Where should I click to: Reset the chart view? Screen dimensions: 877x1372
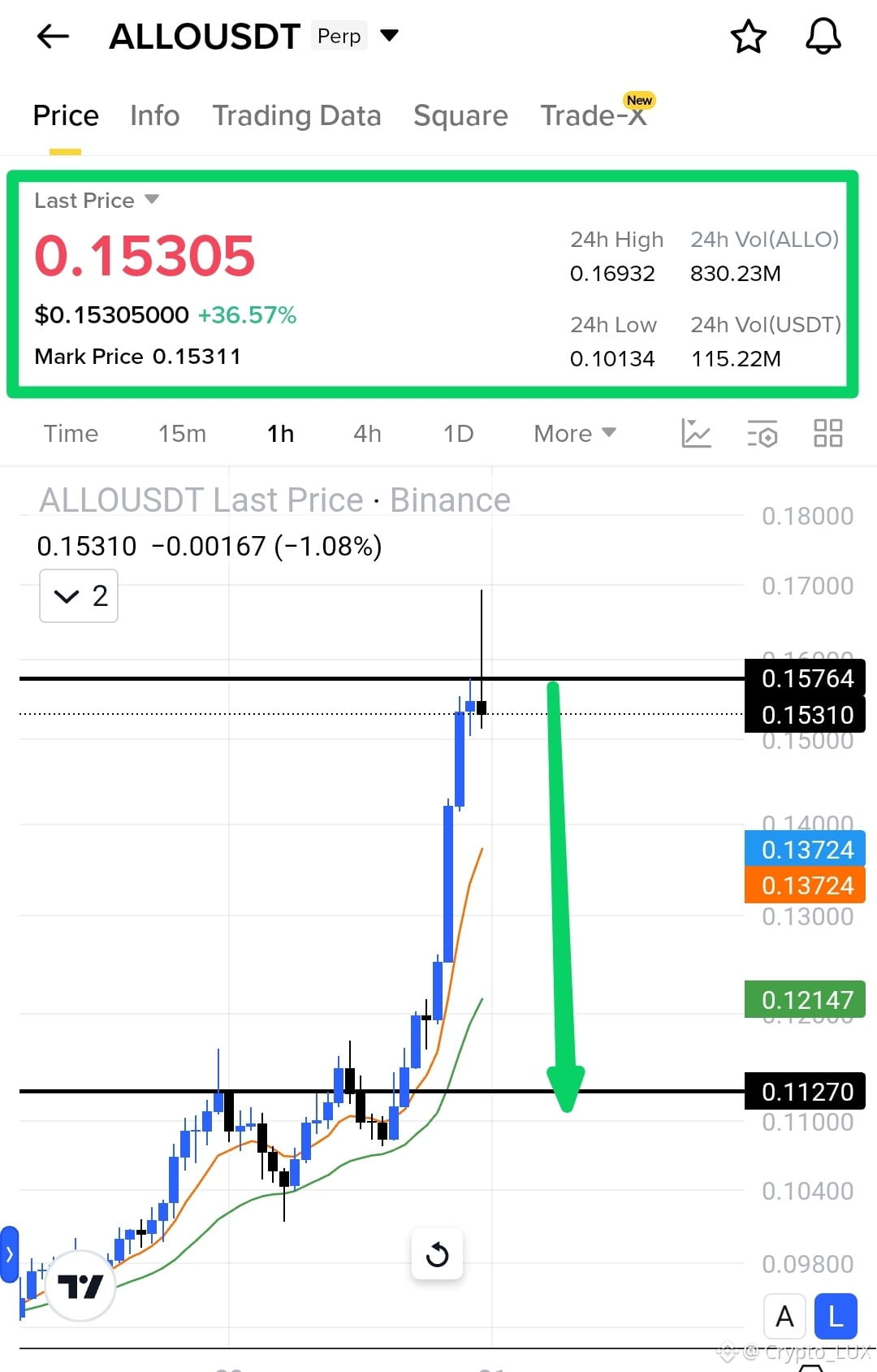coord(437,1255)
